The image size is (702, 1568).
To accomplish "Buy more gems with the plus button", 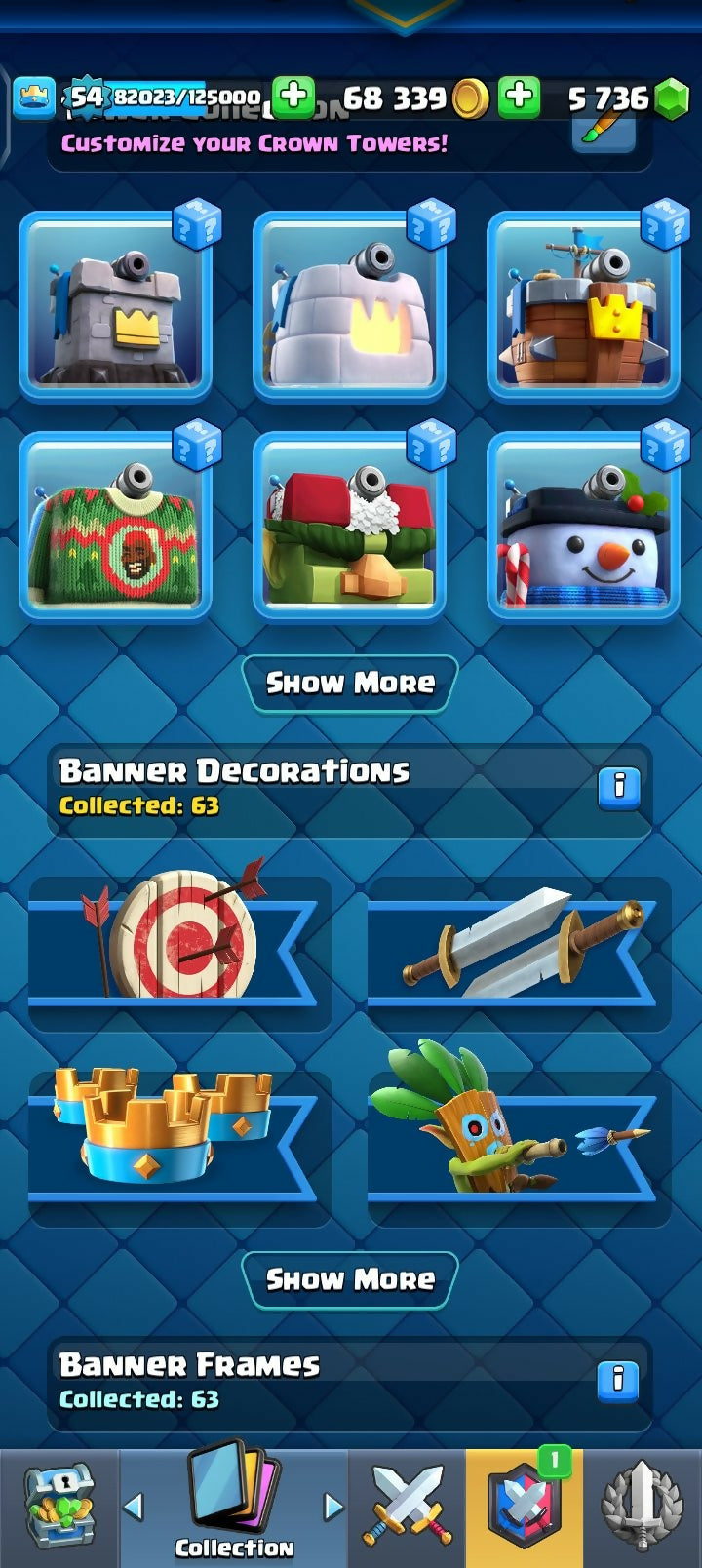I will point(520,97).
